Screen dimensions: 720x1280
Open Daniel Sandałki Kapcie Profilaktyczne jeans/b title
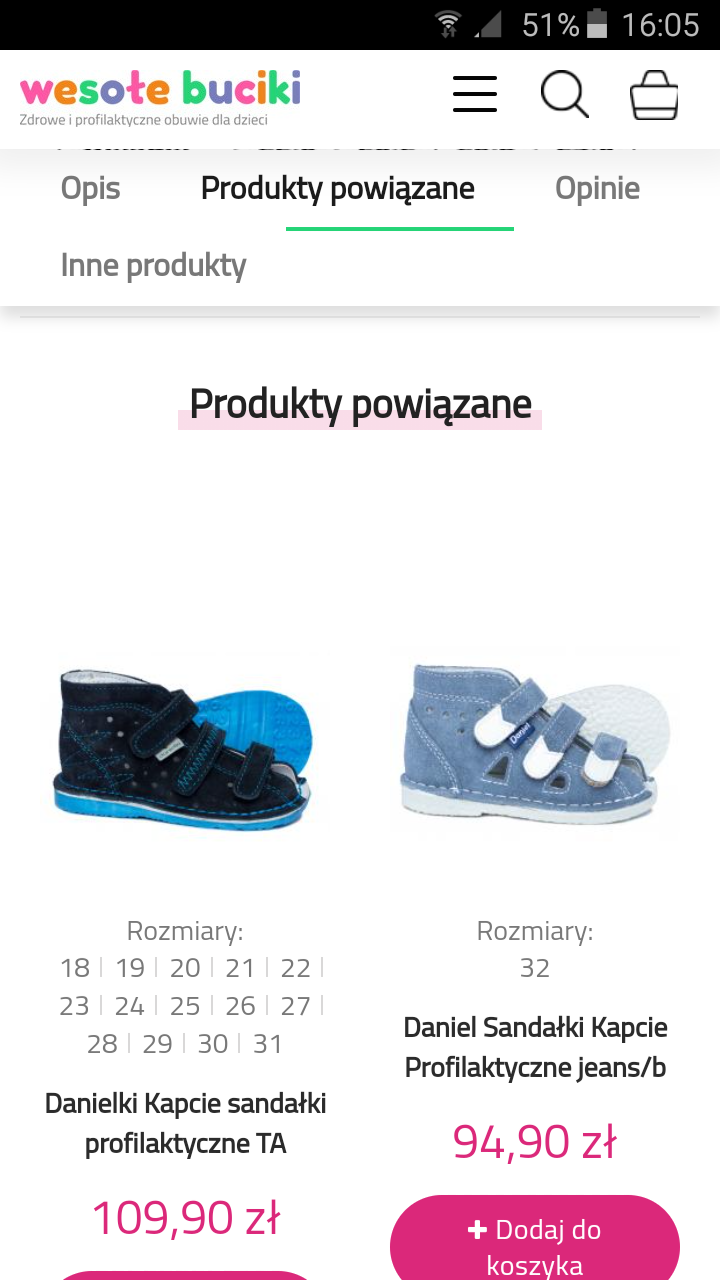pyautogui.click(x=535, y=1047)
